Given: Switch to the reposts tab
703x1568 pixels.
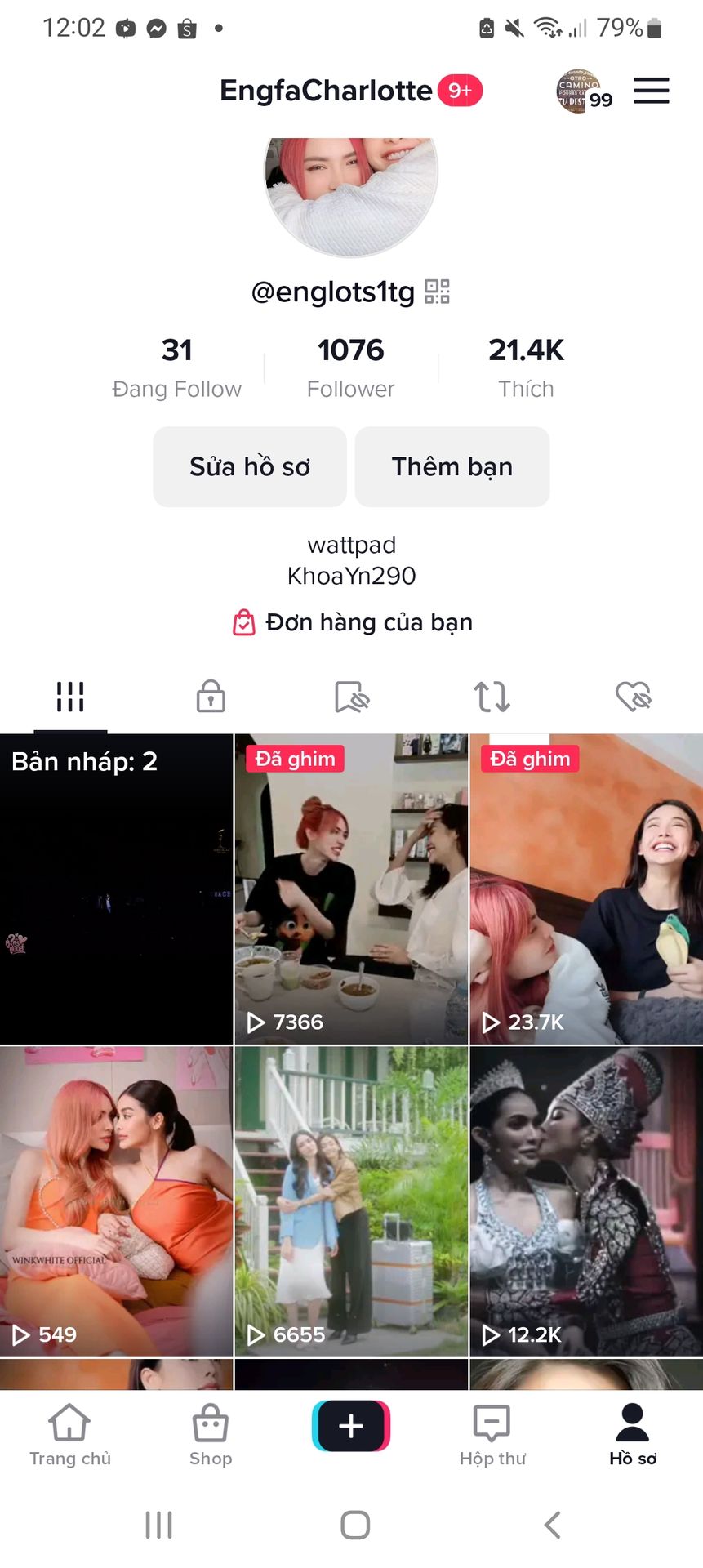Looking at the screenshot, I should (492, 697).
